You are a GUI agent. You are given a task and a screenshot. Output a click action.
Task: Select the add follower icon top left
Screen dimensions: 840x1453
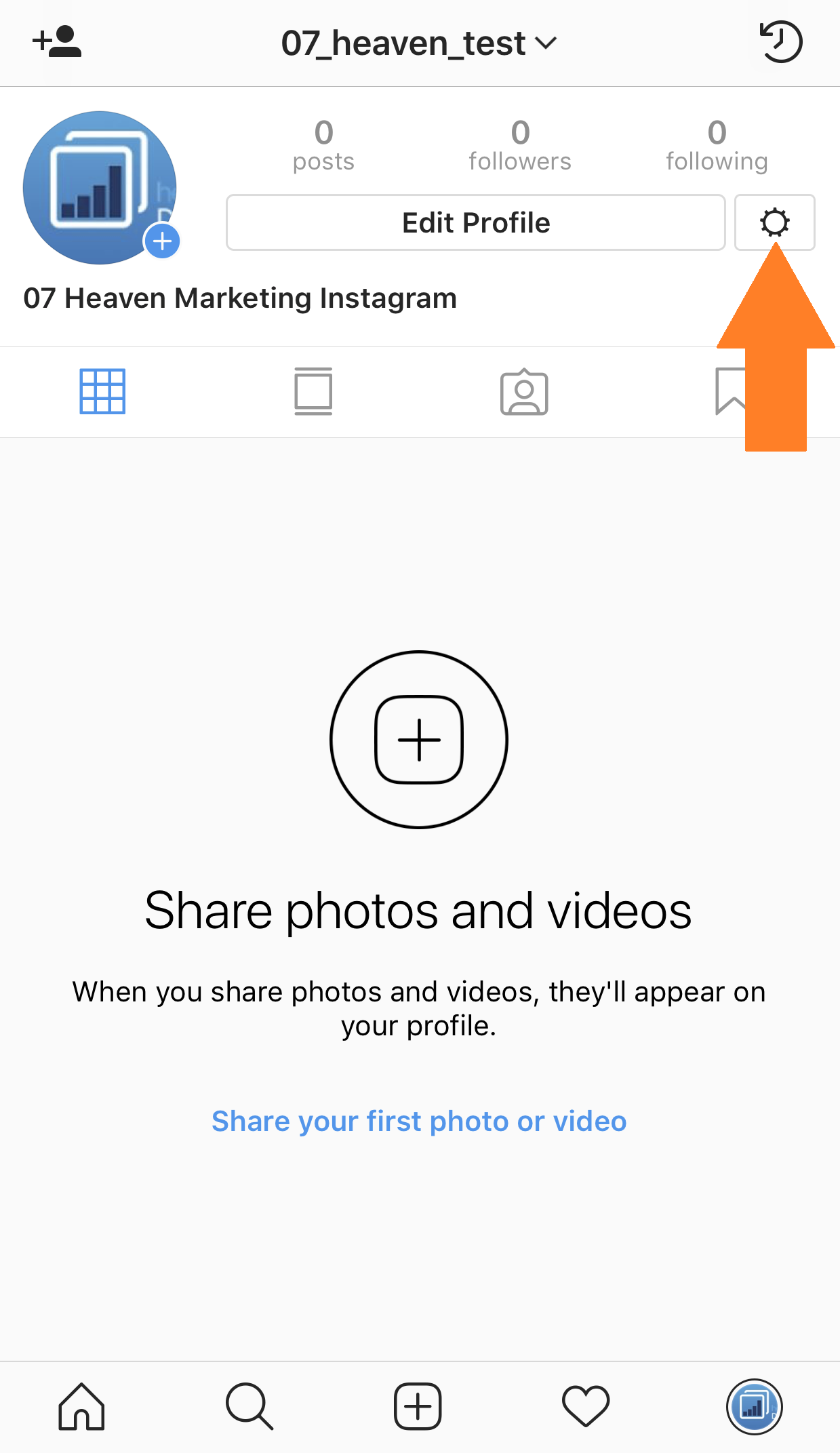(x=57, y=42)
